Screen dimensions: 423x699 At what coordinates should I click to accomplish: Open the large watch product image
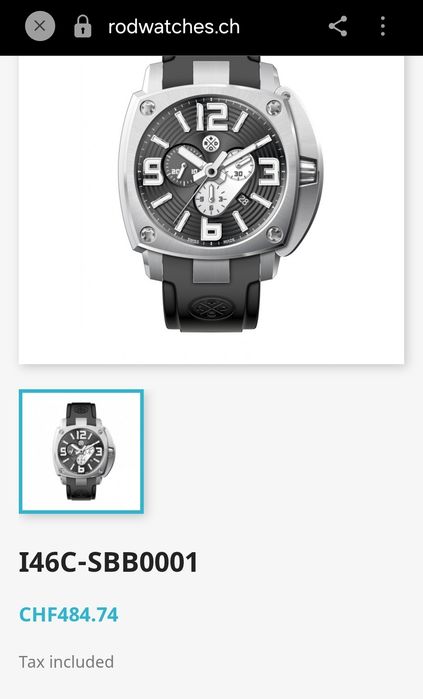coord(211,210)
